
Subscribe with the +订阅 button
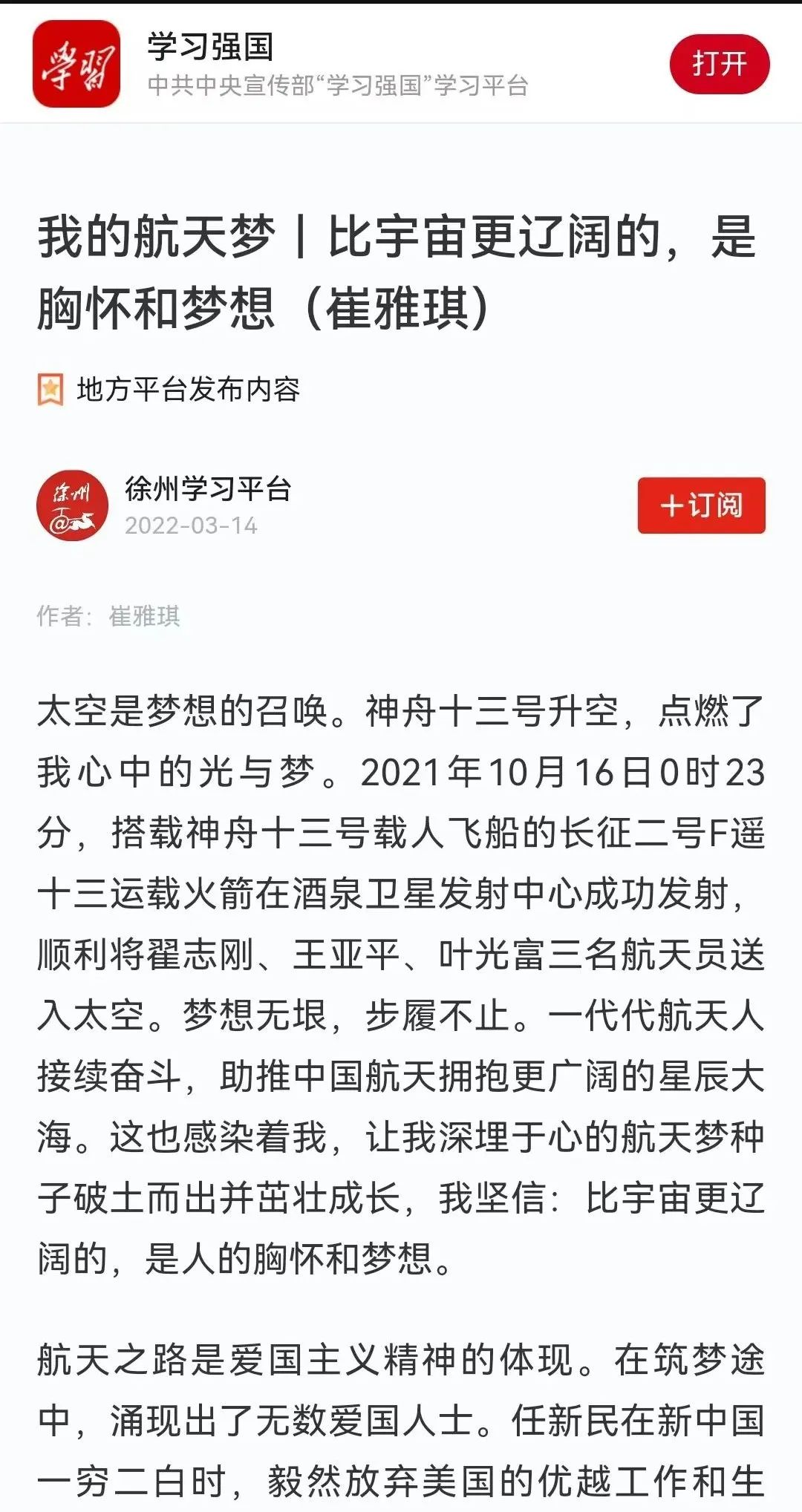tap(701, 505)
